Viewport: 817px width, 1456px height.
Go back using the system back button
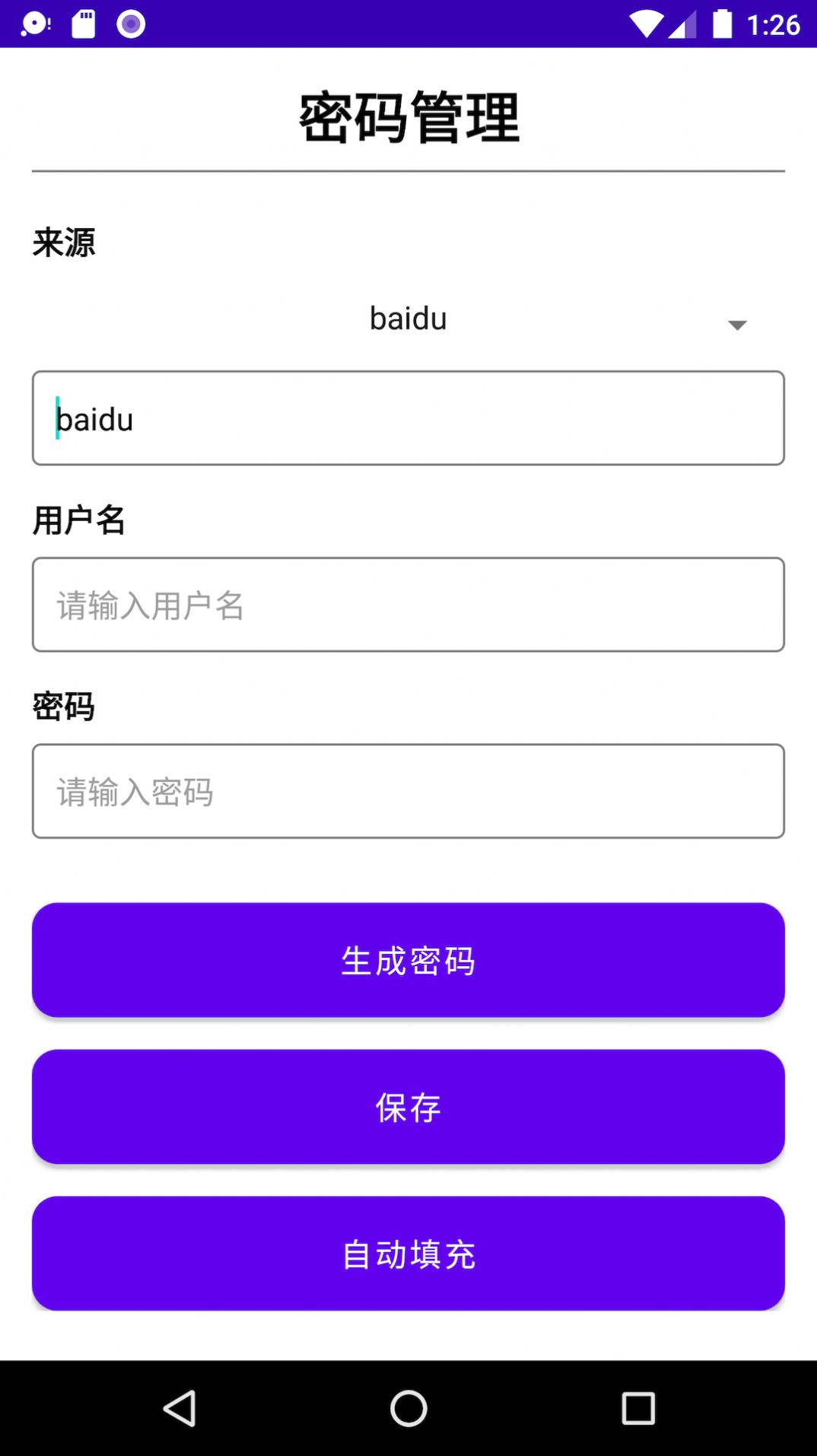(180, 1408)
